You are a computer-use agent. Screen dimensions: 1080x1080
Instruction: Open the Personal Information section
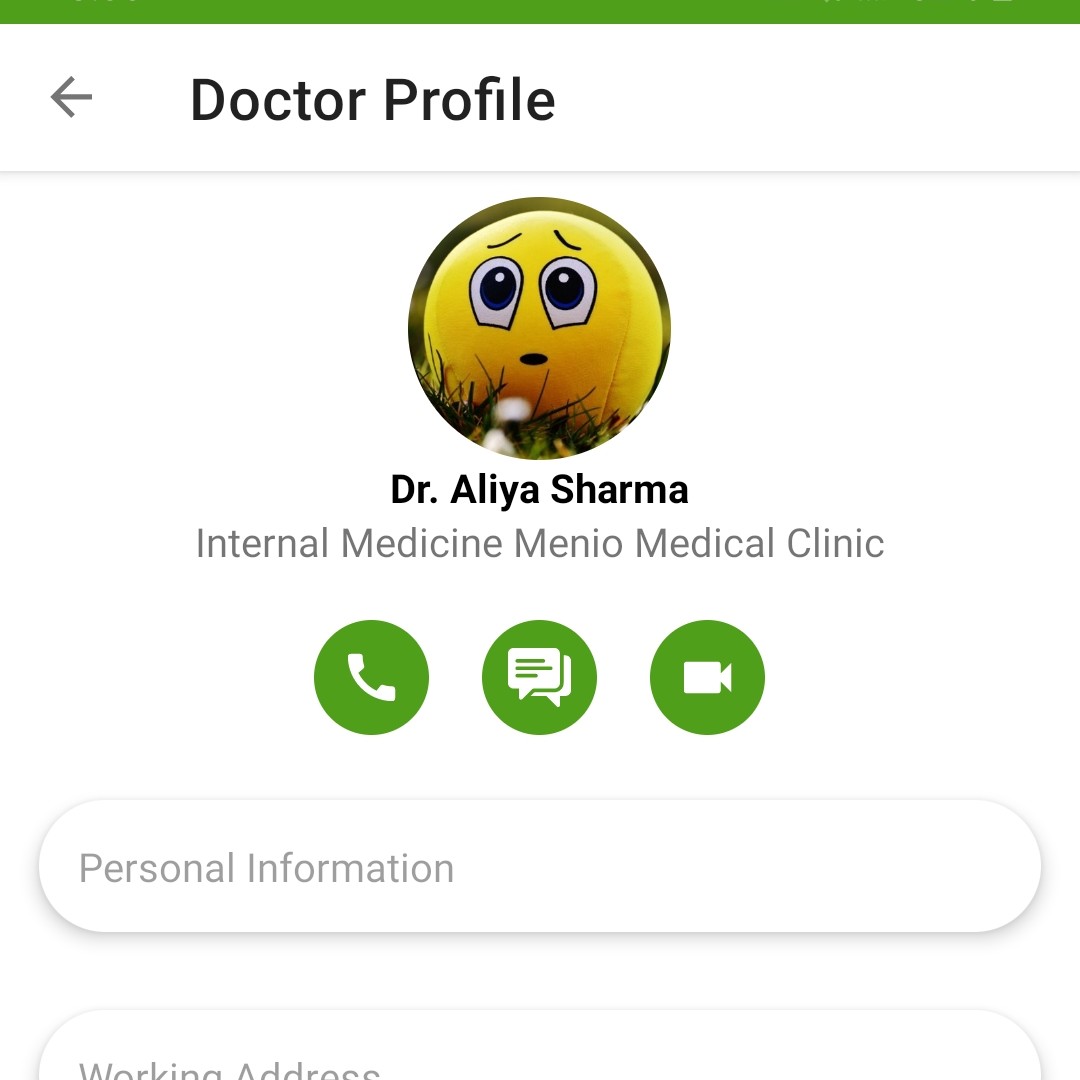coord(540,867)
